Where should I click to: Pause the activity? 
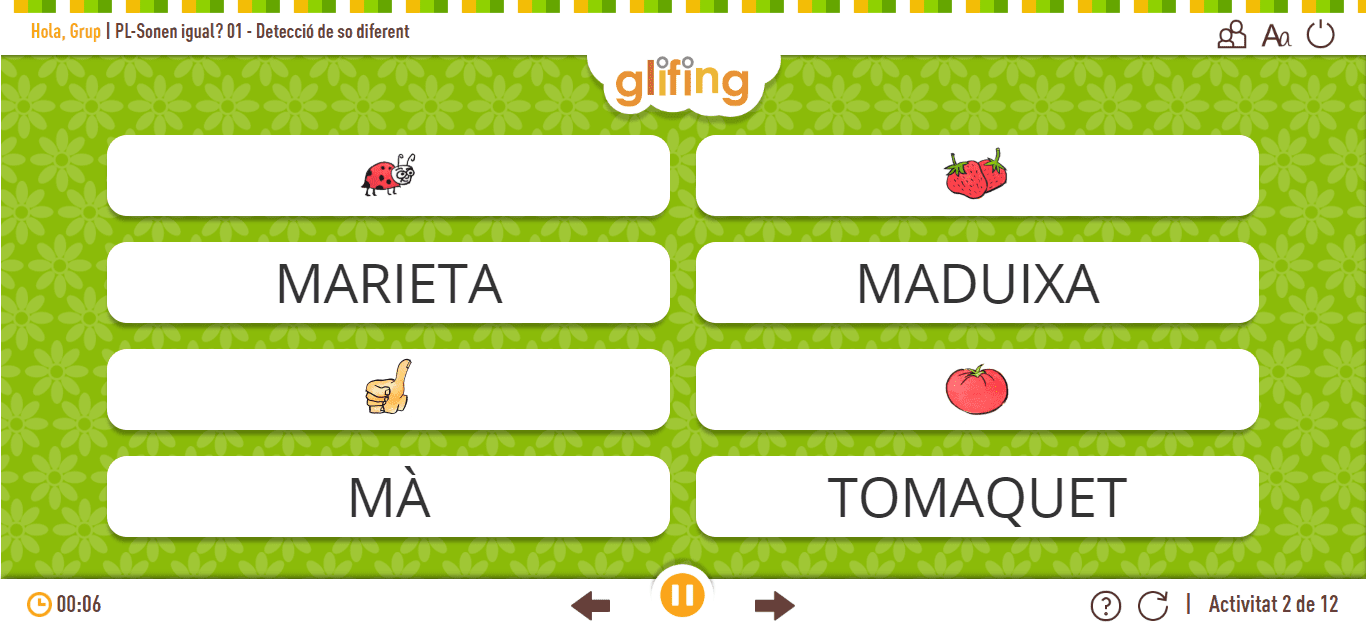coord(683,596)
